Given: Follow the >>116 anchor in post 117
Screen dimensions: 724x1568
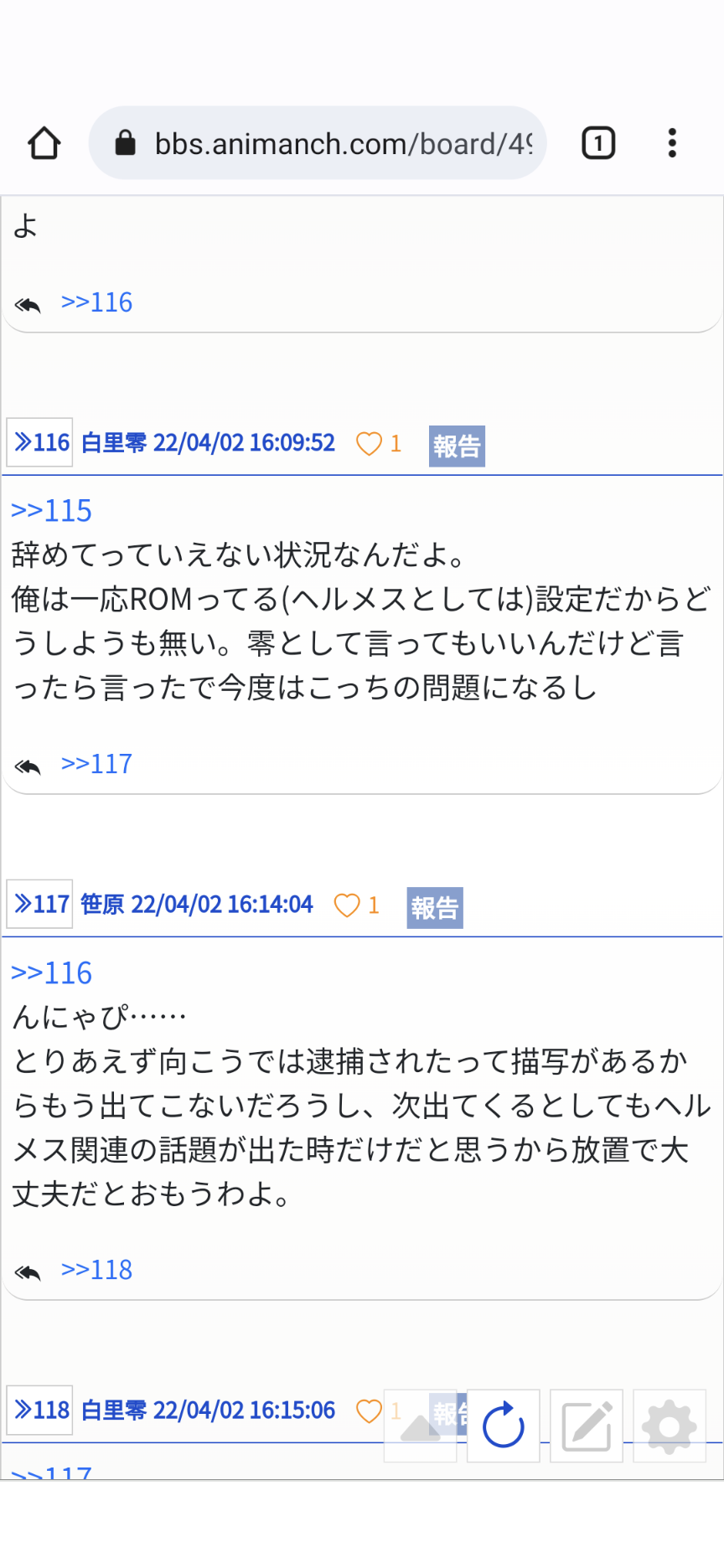Looking at the screenshot, I should point(51,973).
